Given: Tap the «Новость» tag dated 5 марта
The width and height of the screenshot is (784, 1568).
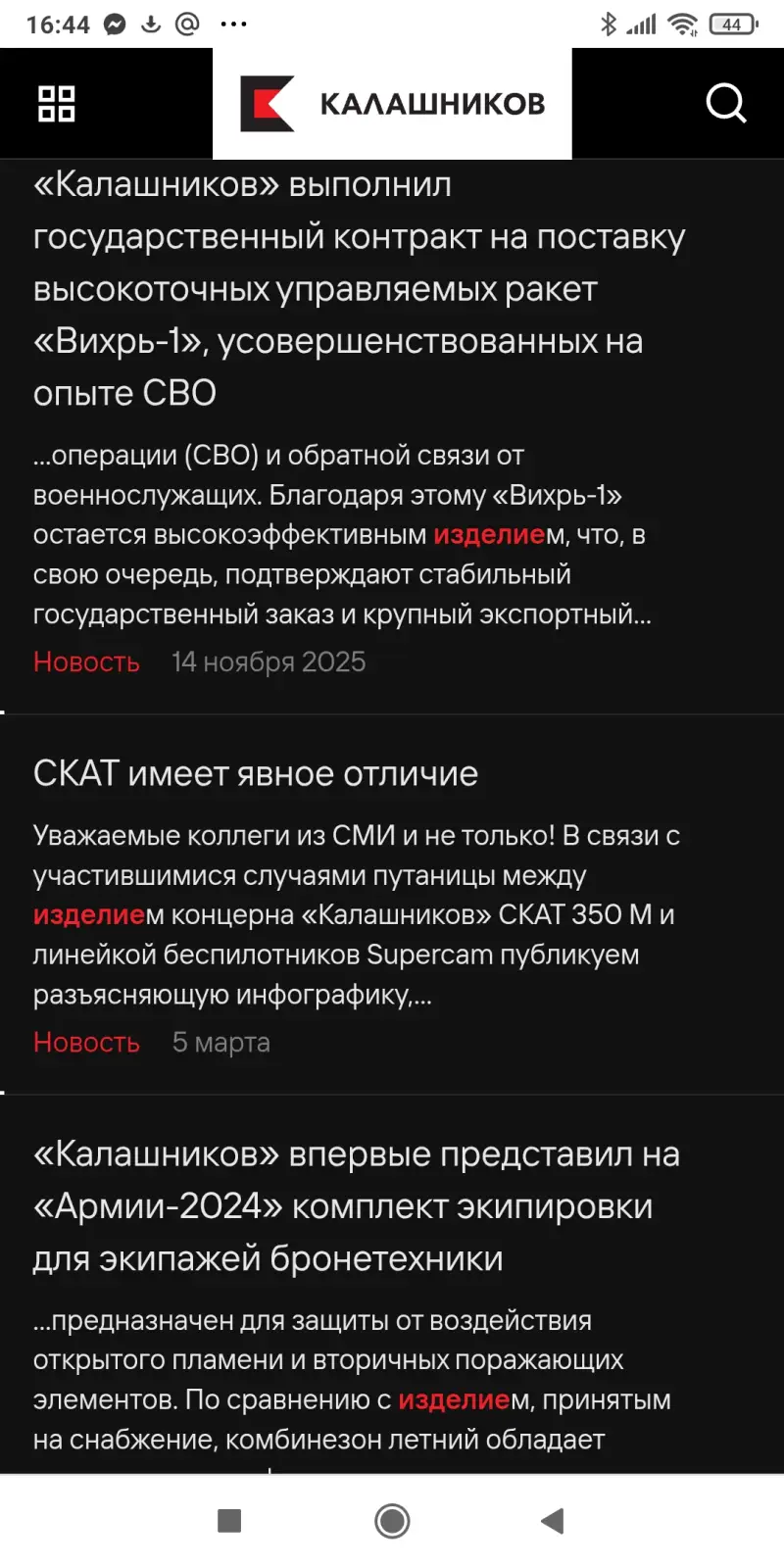Looking at the screenshot, I should click(86, 1043).
